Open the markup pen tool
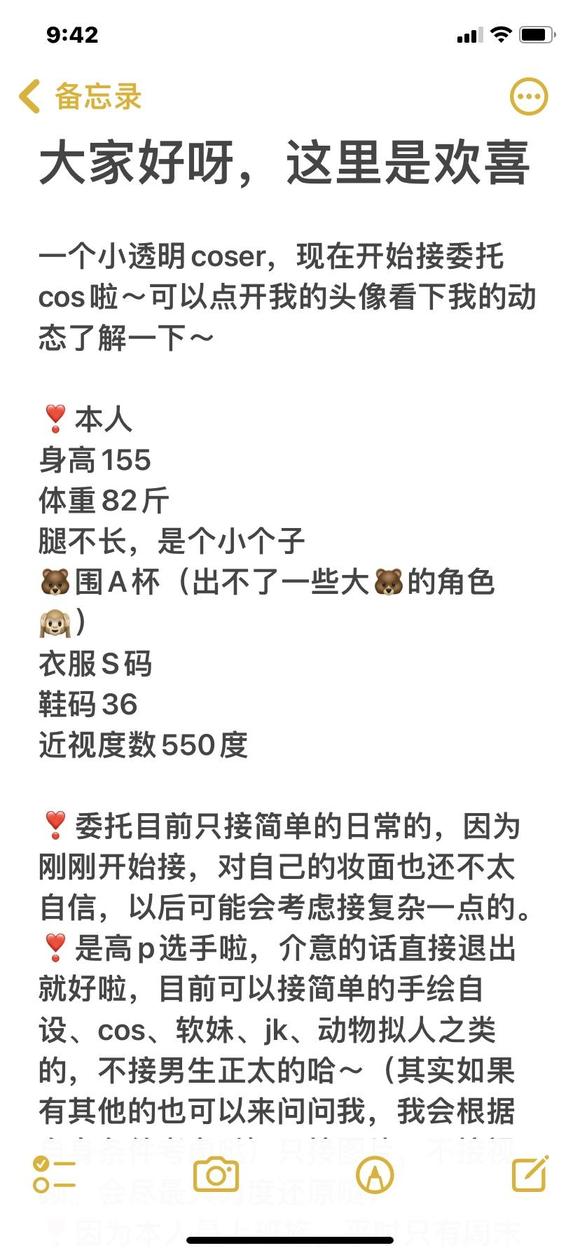The height and width of the screenshot is (1255, 580). click(x=375, y=1174)
